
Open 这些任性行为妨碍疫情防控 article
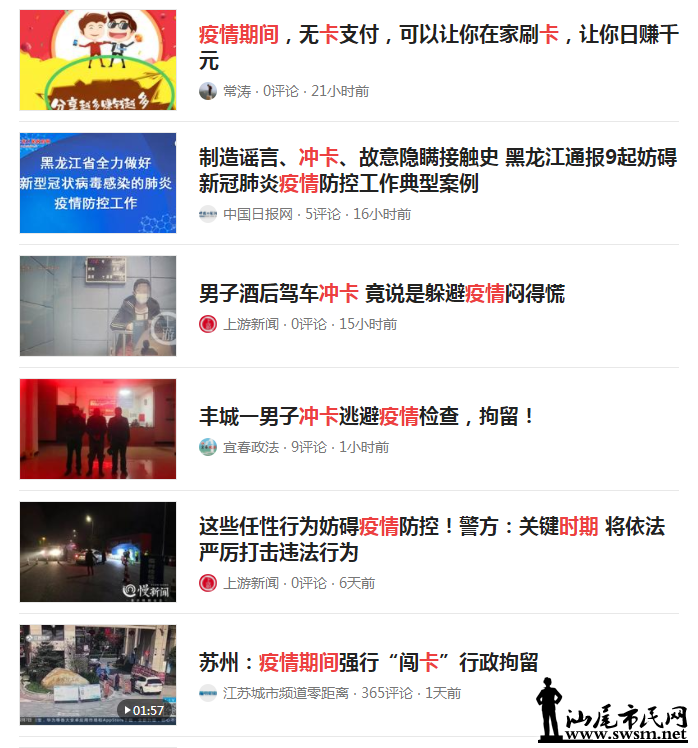[x=431, y=539]
